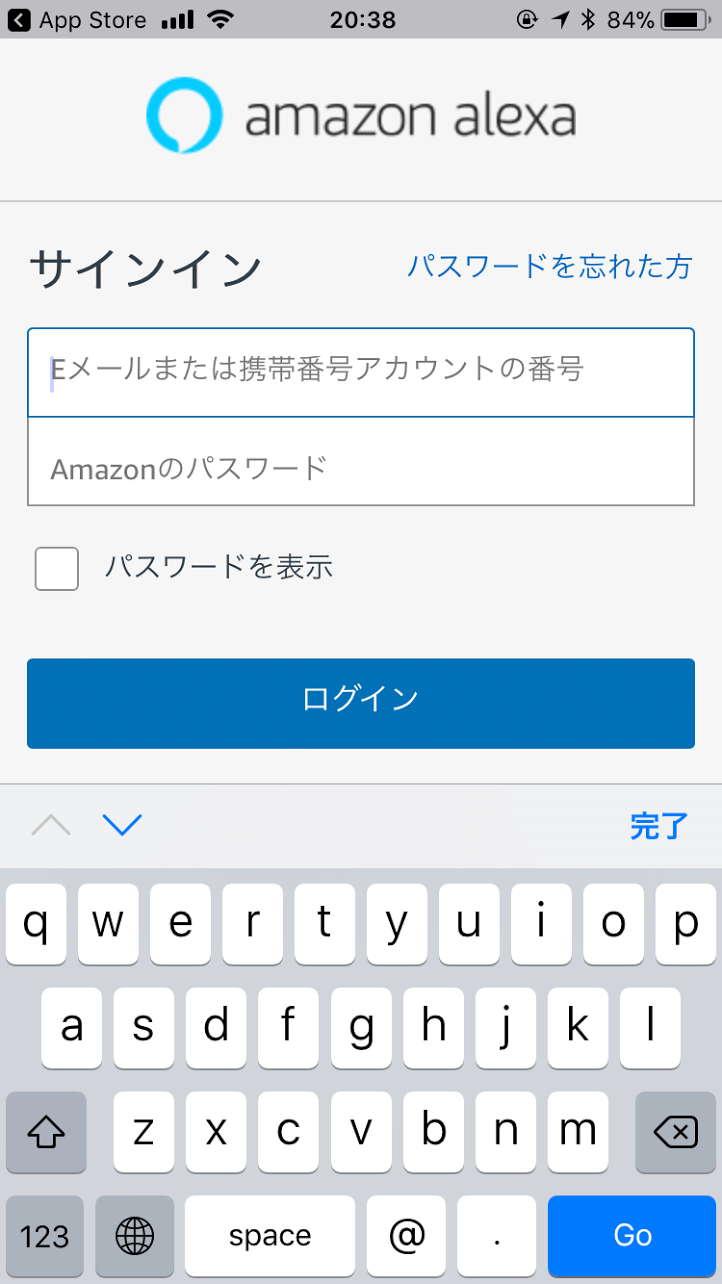Focus the Eメール or mobile number field

tap(361, 372)
